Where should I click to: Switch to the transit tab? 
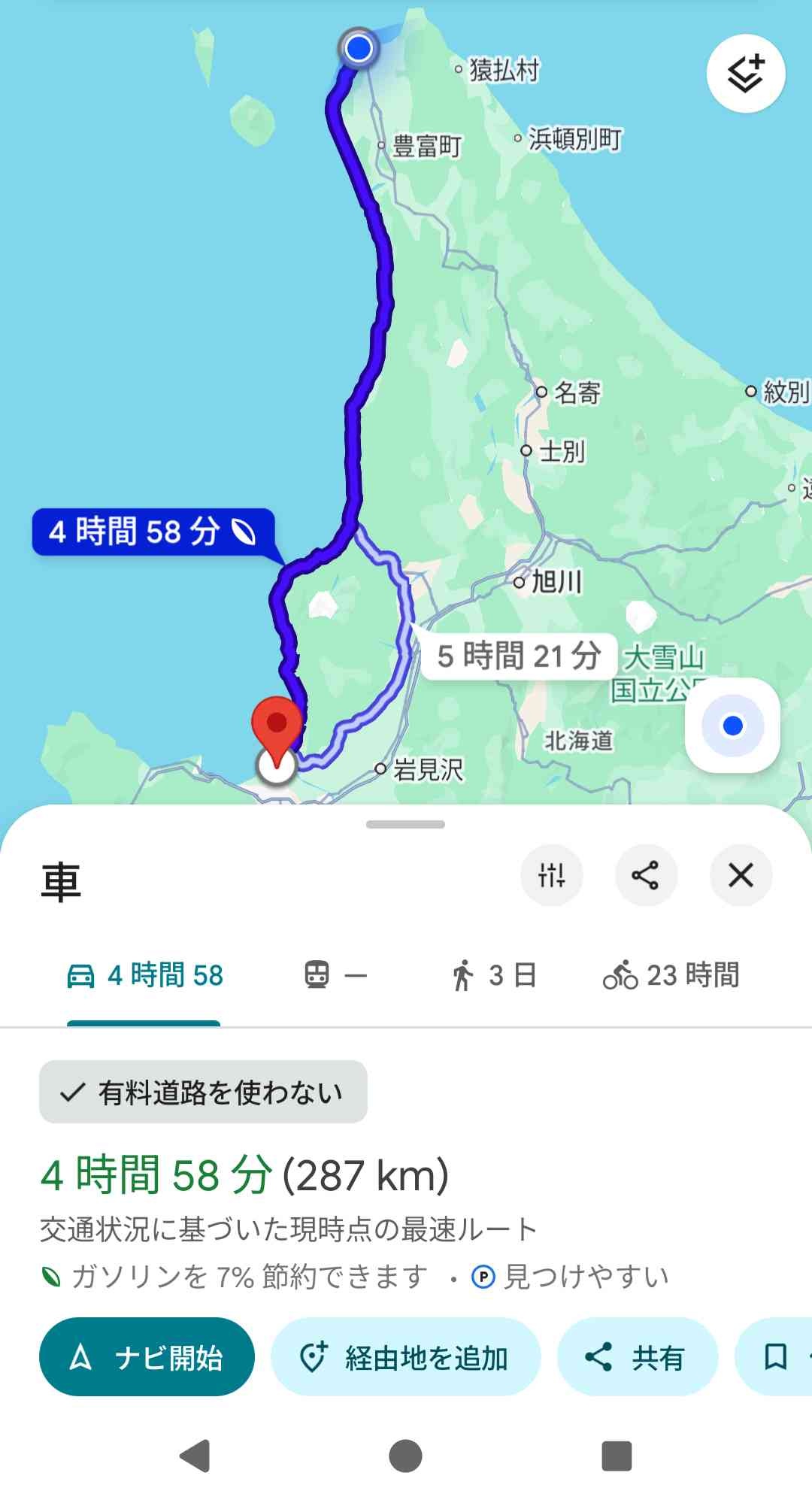click(x=335, y=976)
